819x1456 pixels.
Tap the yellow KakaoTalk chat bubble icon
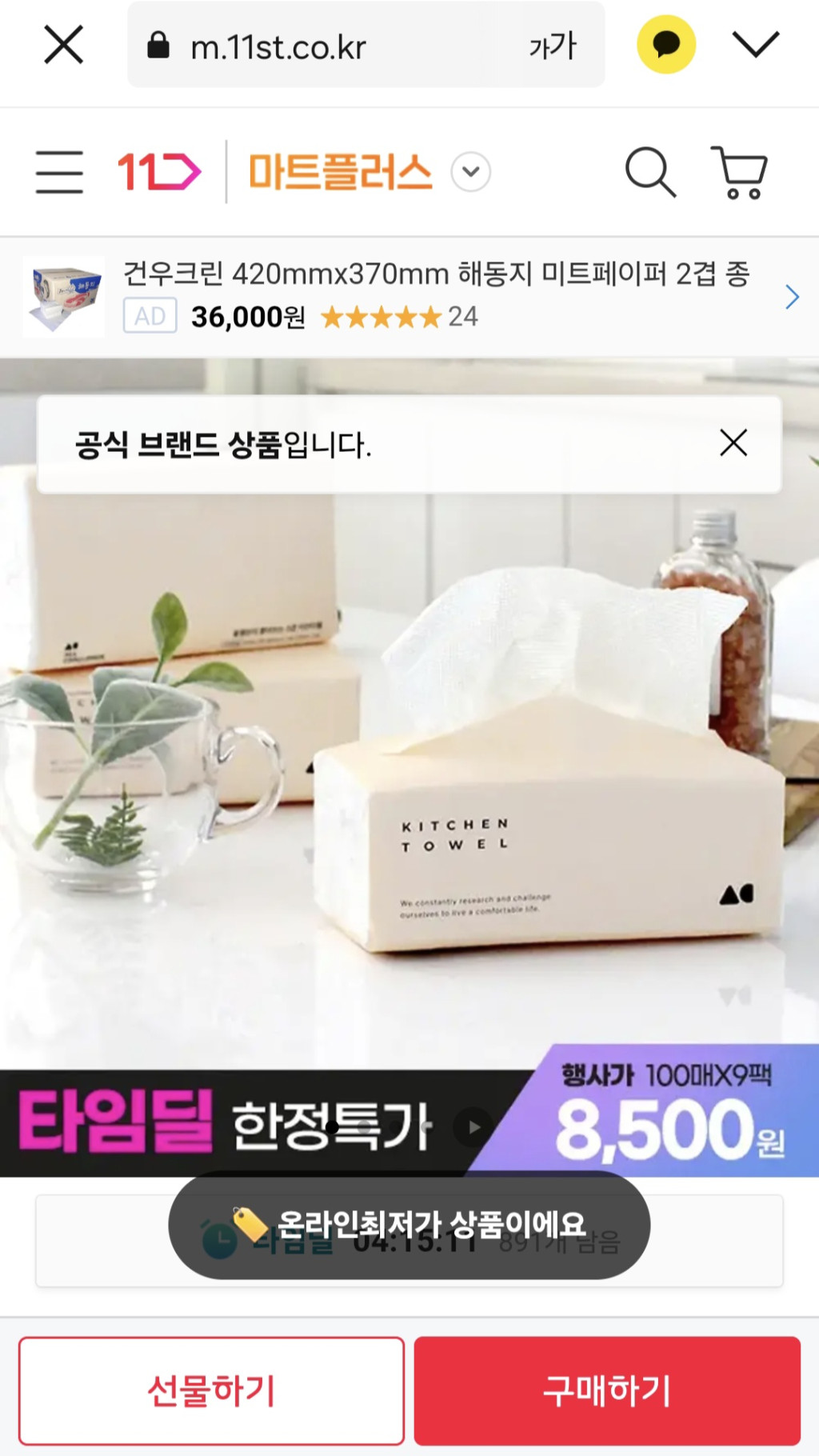665,45
